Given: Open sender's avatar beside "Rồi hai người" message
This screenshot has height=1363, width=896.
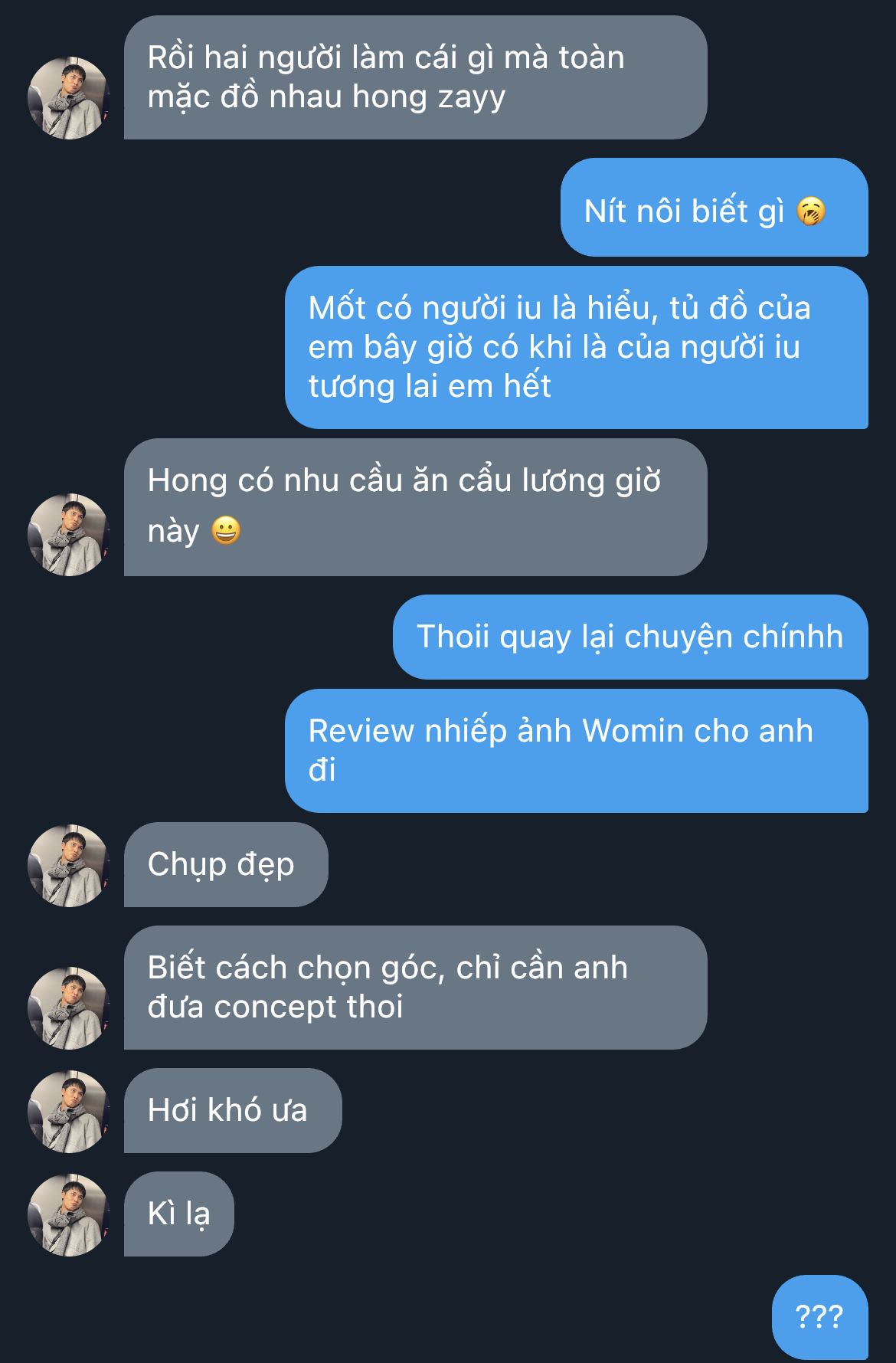Looking at the screenshot, I should click(69, 98).
